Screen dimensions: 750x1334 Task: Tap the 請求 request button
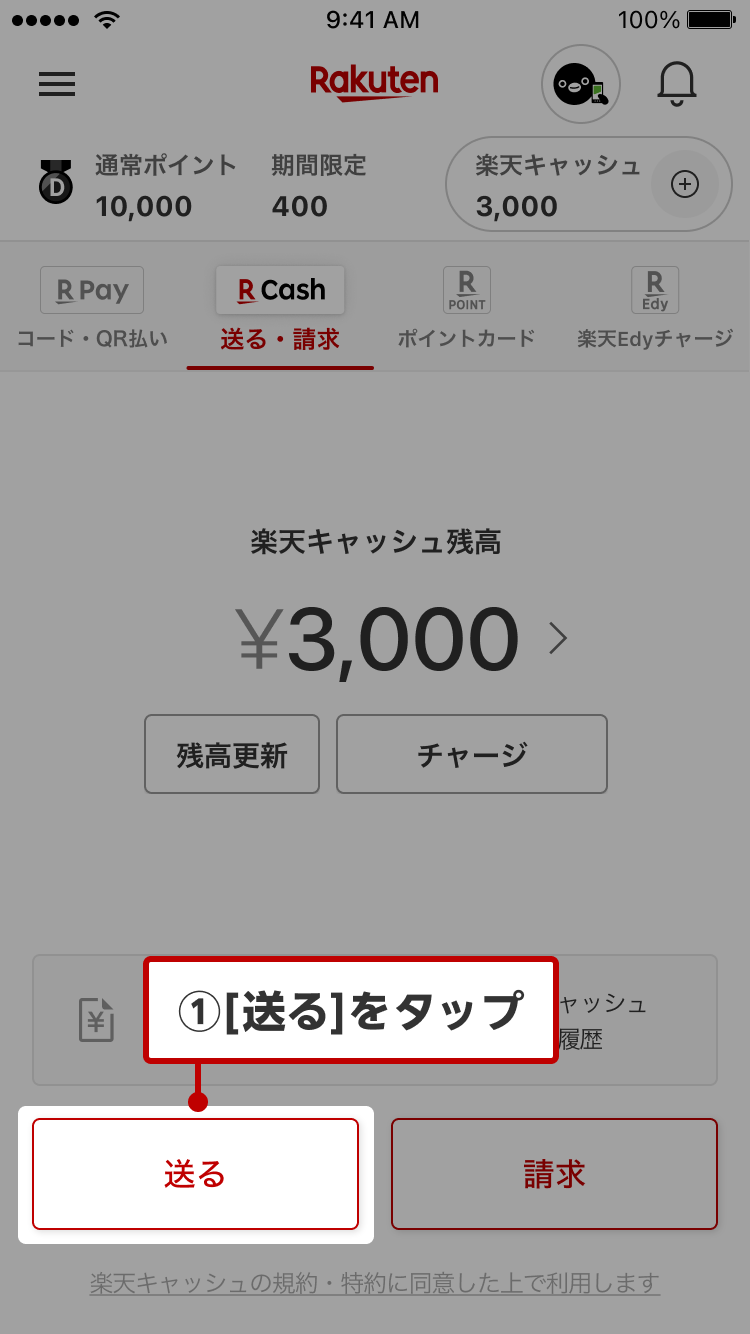(554, 1174)
